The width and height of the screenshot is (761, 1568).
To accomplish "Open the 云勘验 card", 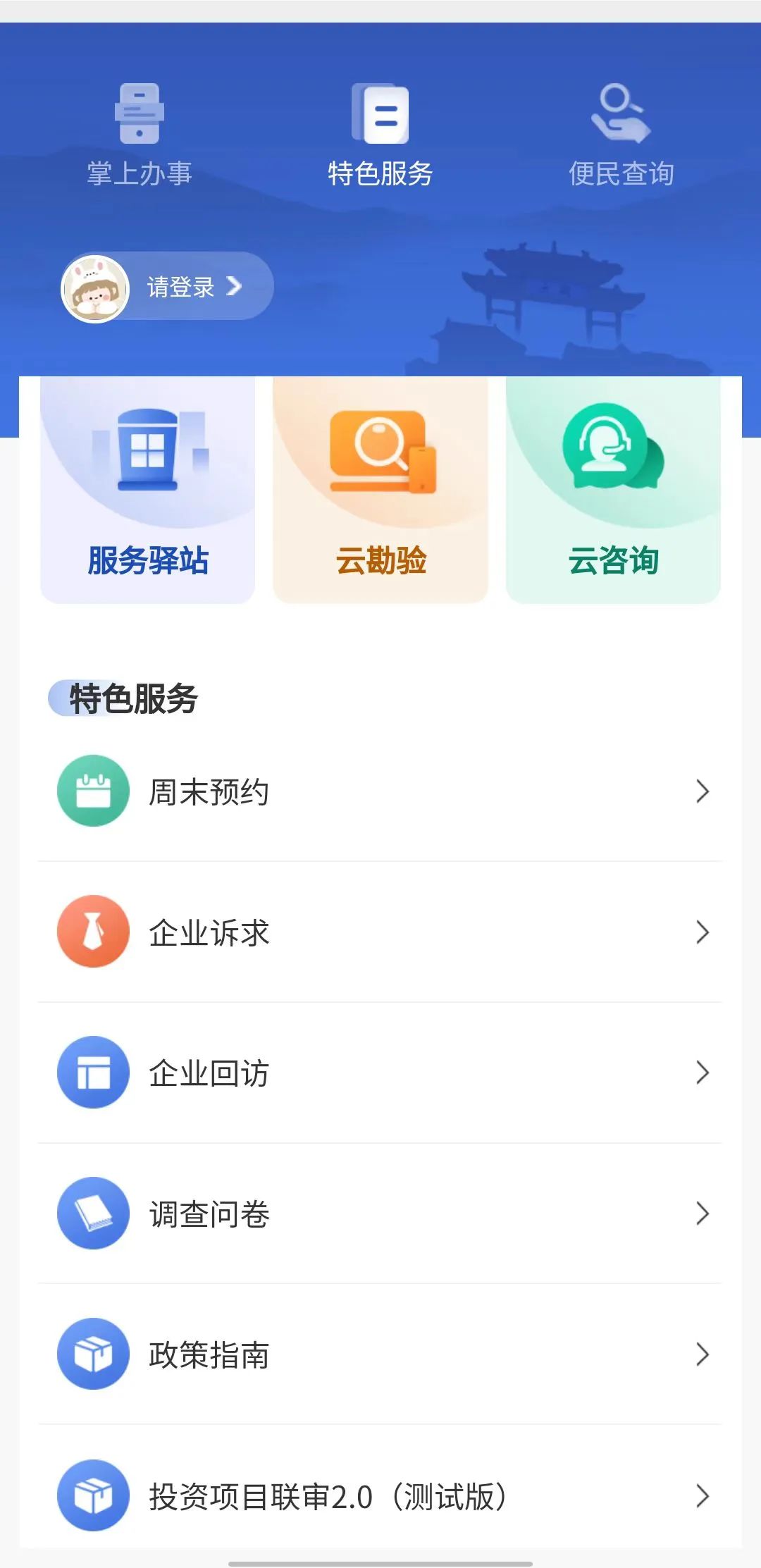I will [x=380, y=490].
